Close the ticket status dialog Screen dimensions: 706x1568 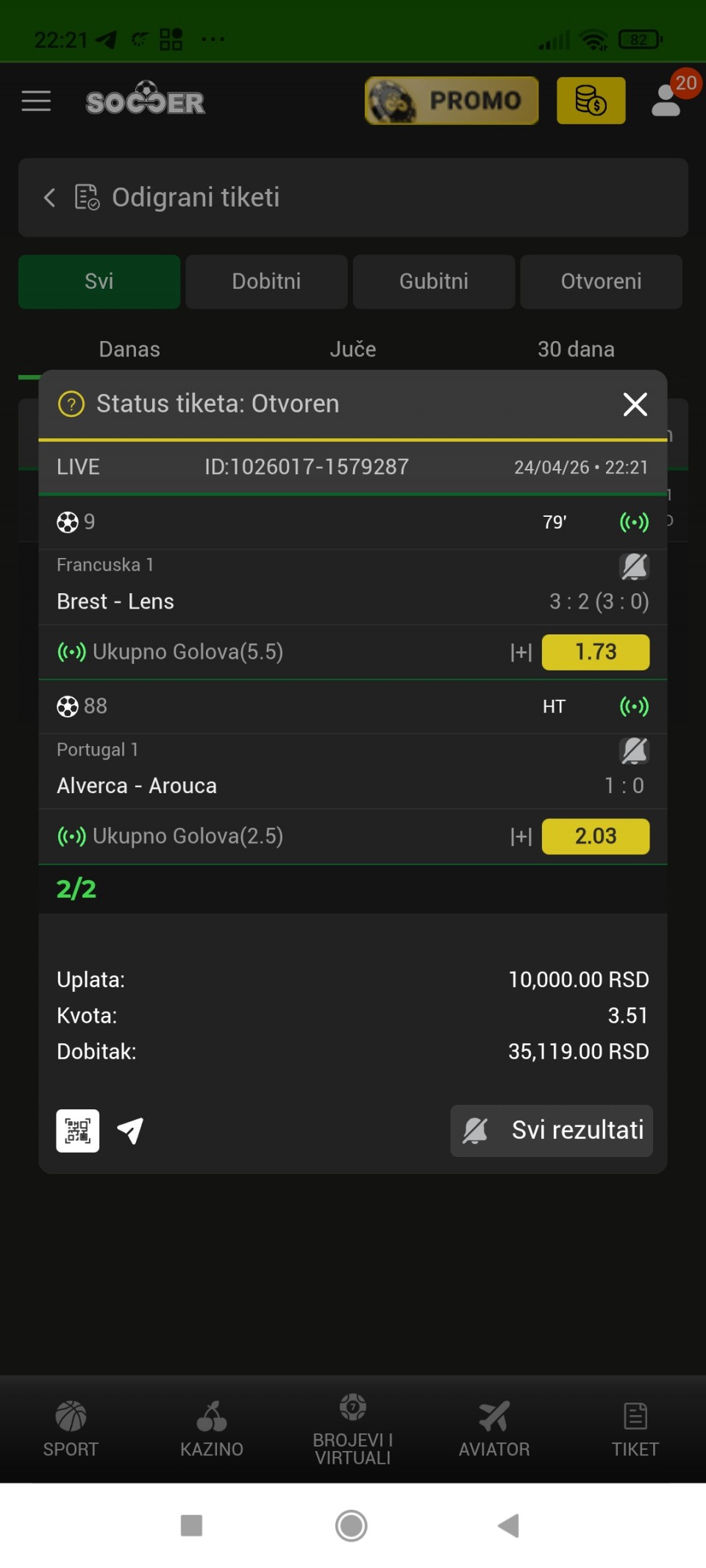point(635,404)
